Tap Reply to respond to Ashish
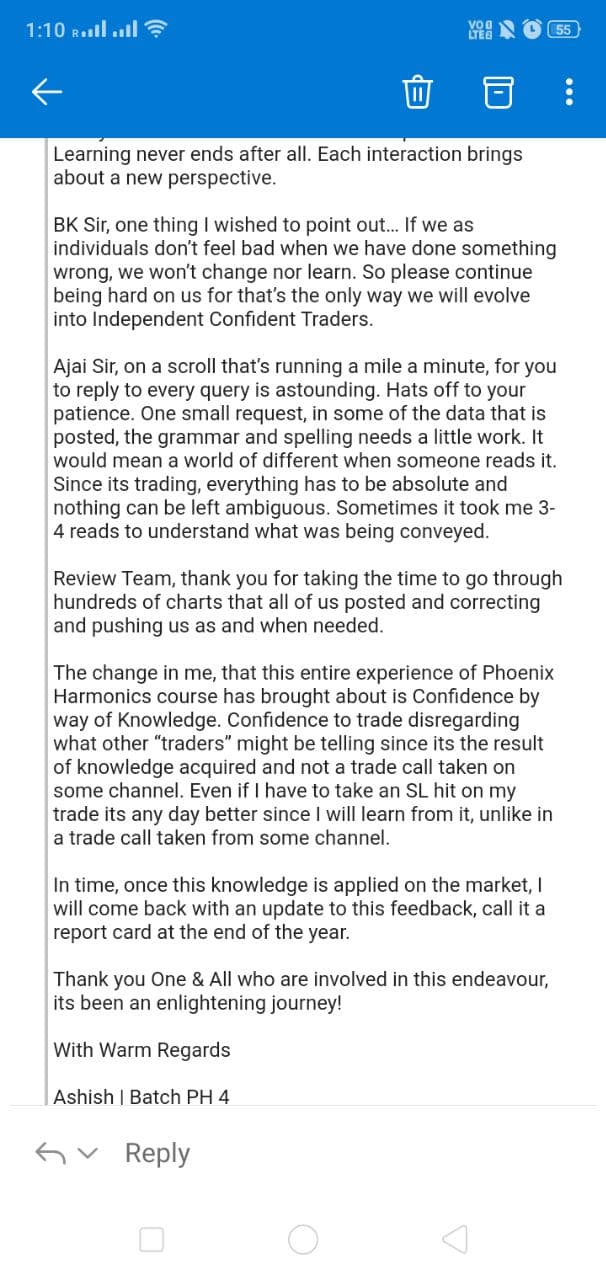This screenshot has height=1280, width=606. (x=157, y=1153)
